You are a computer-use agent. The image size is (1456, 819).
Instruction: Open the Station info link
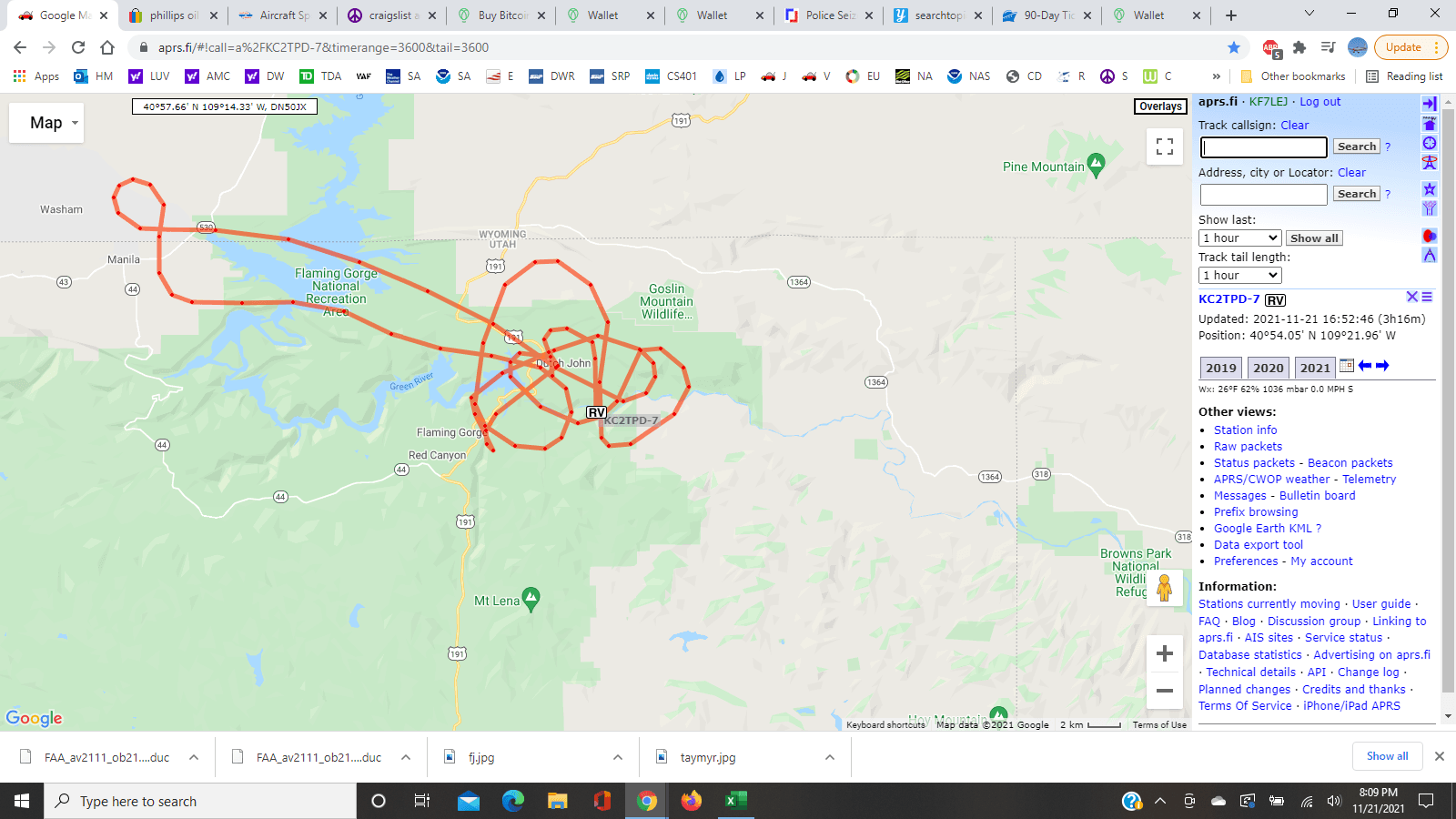(x=1245, y=430)
